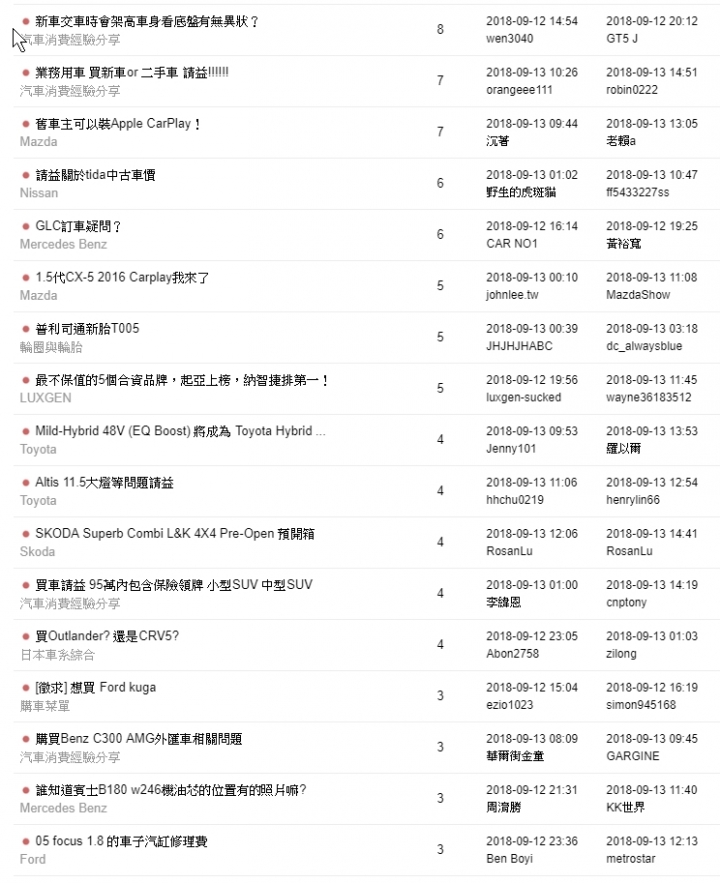Open thread 舊車主可以裝Apple CarPlay
Viewport: 720px width, 883px height.
[x=118, y=124]
